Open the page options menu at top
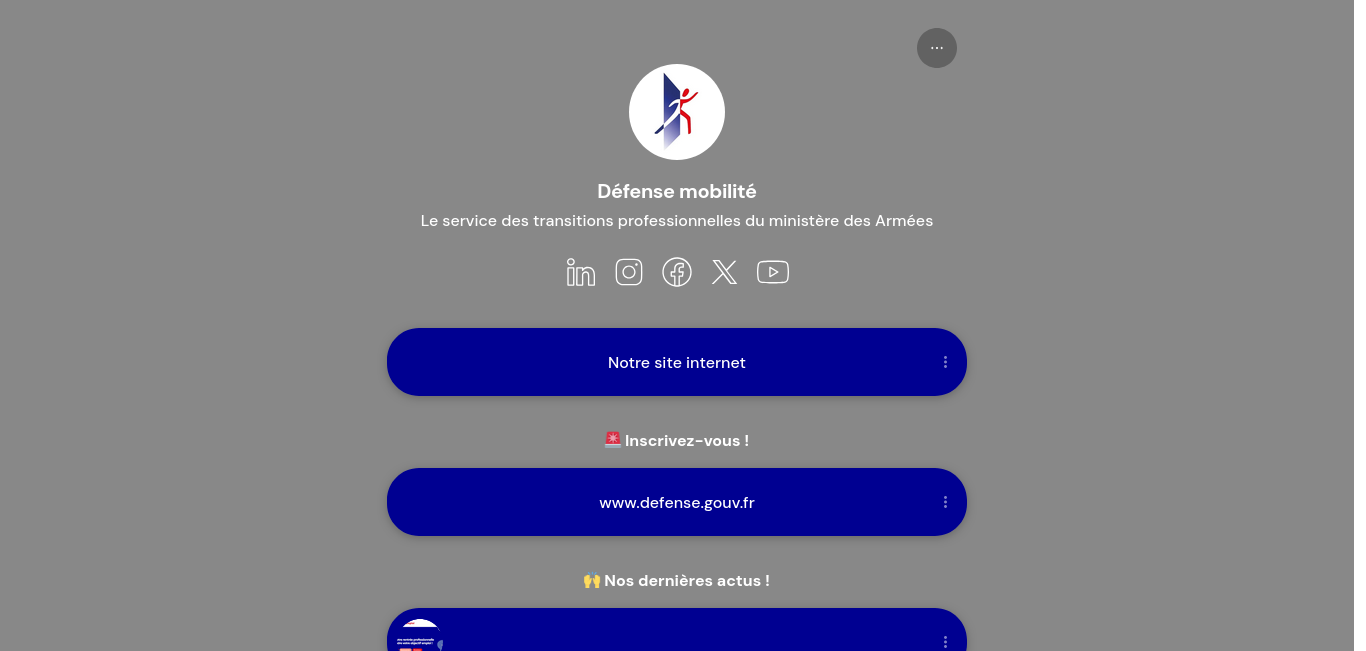The width and height of the screenshot is (1366, 651). tap(936, 48)
